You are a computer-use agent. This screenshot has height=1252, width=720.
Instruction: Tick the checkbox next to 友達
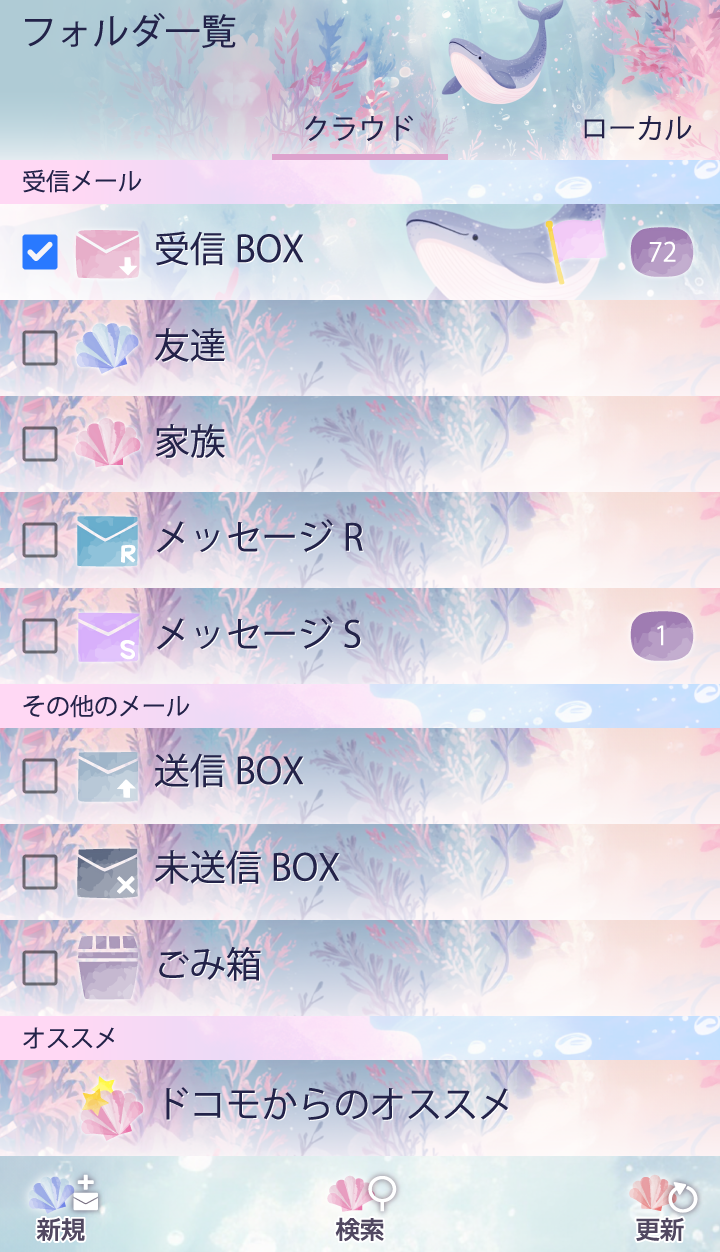pyautogui.click(x=40, y=348)
